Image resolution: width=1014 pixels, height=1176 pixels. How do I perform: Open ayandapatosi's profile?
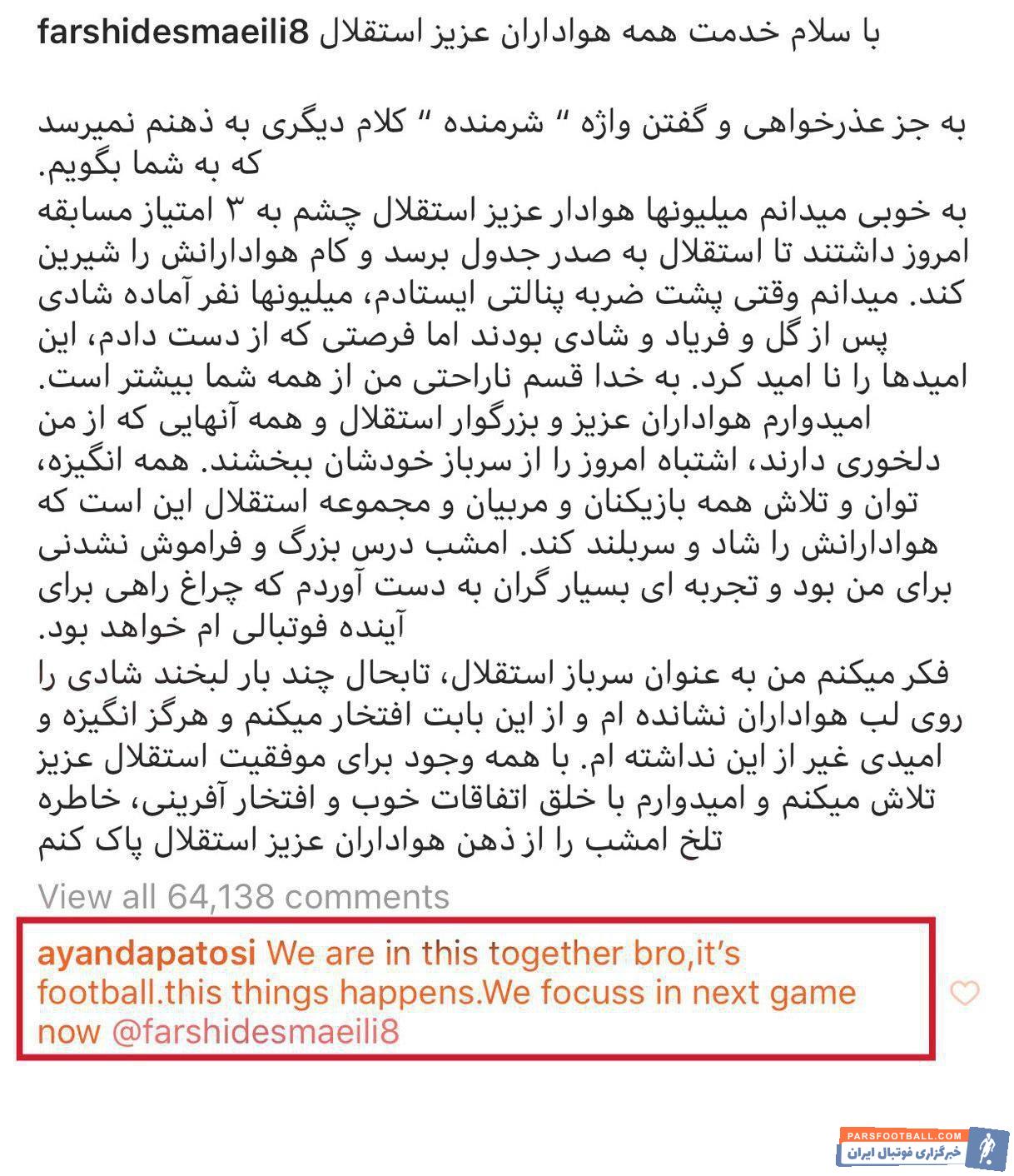point(147,953)
